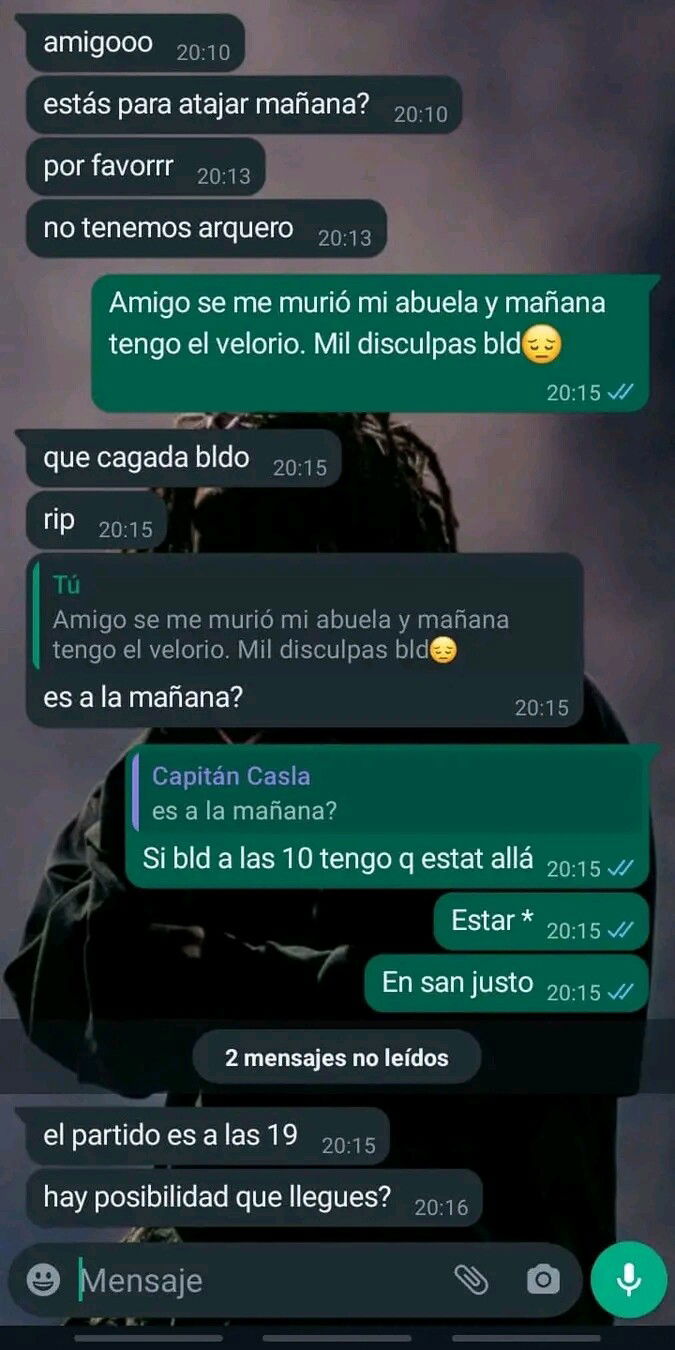Jump to quoted message from Capitán Casla

[x=387, y=793]
